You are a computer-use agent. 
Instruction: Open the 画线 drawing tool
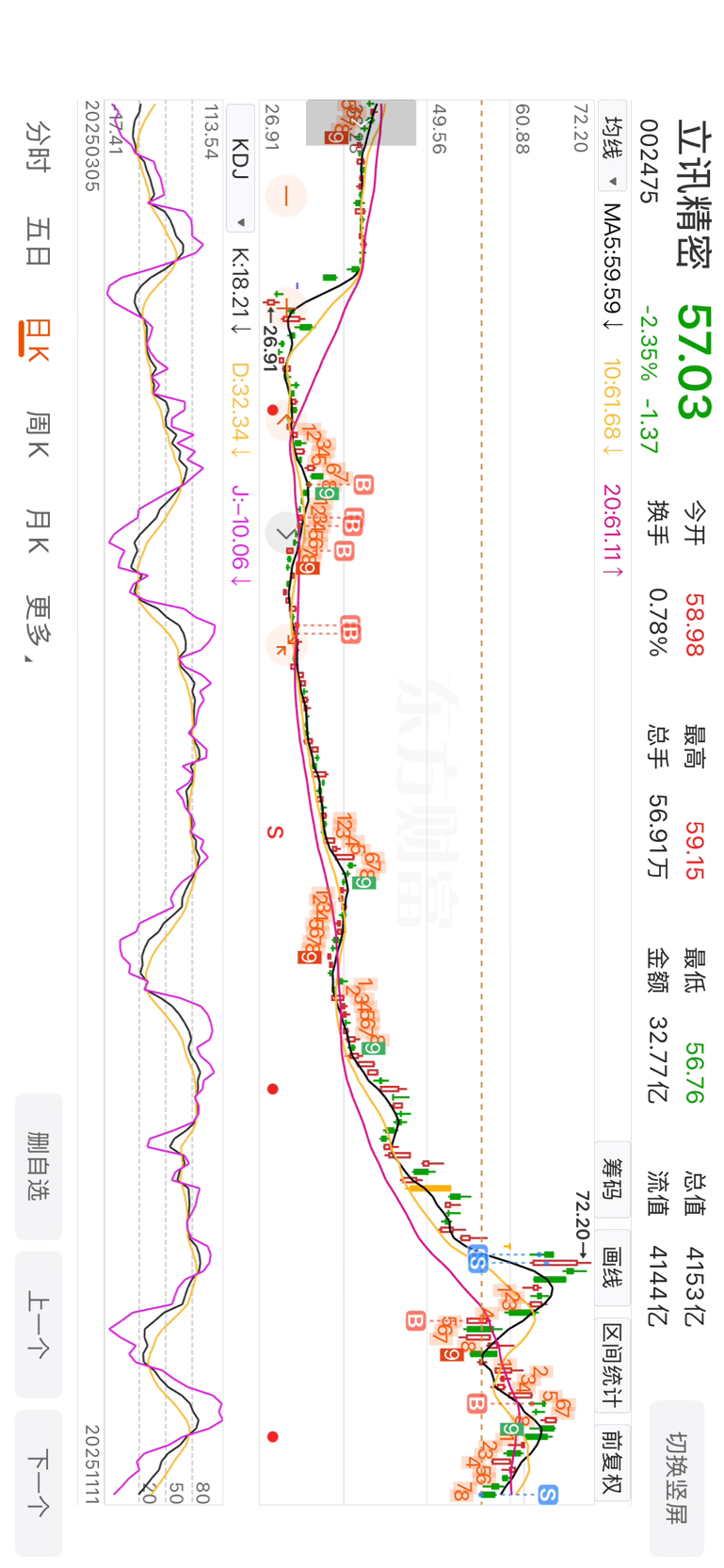tap(614, 1267)
